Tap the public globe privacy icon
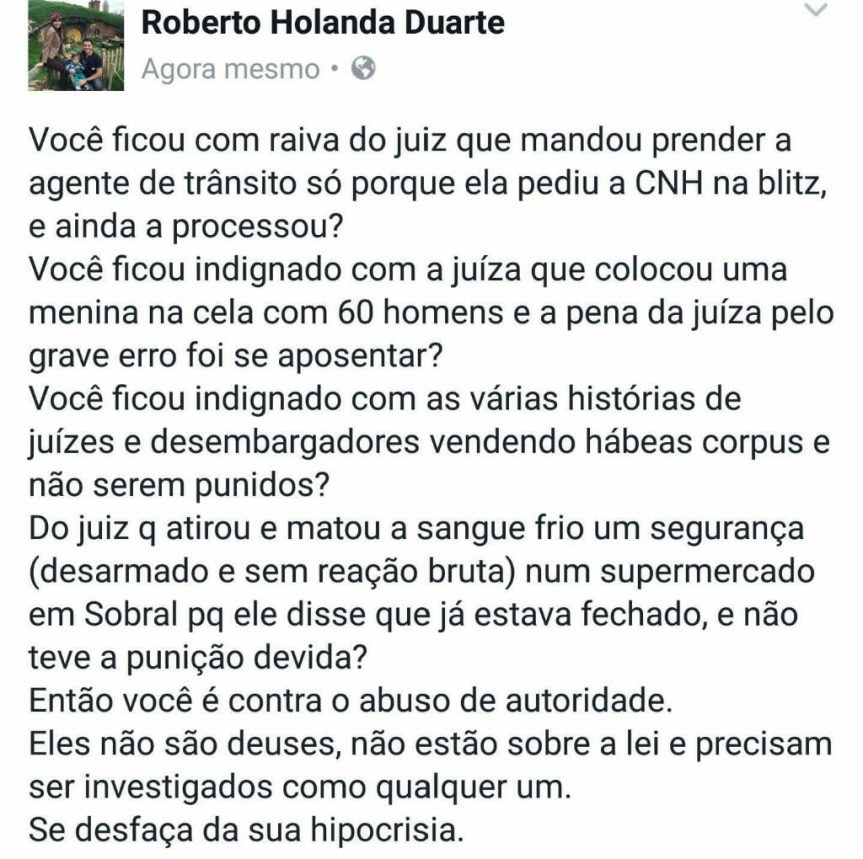 365,69
